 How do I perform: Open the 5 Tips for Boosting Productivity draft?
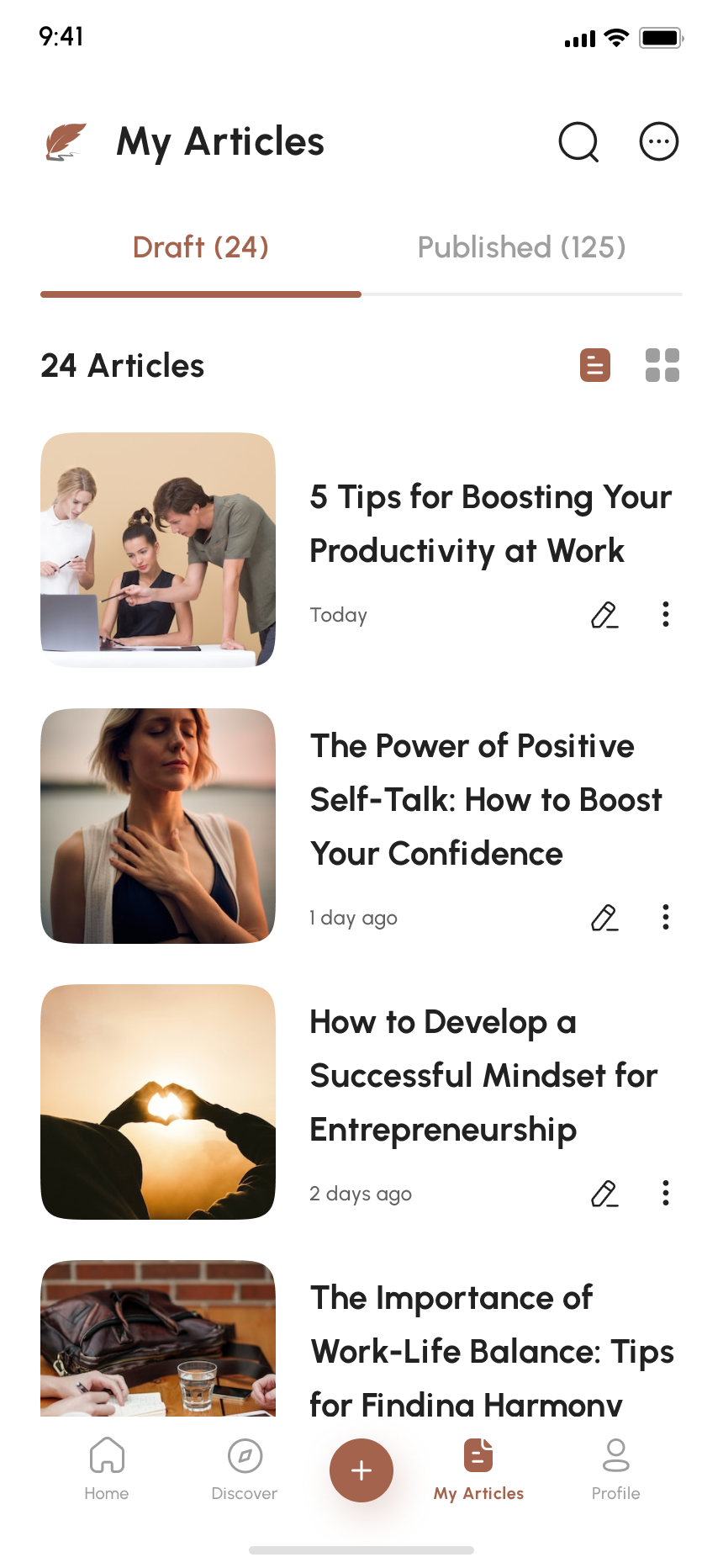pos(490,523)
